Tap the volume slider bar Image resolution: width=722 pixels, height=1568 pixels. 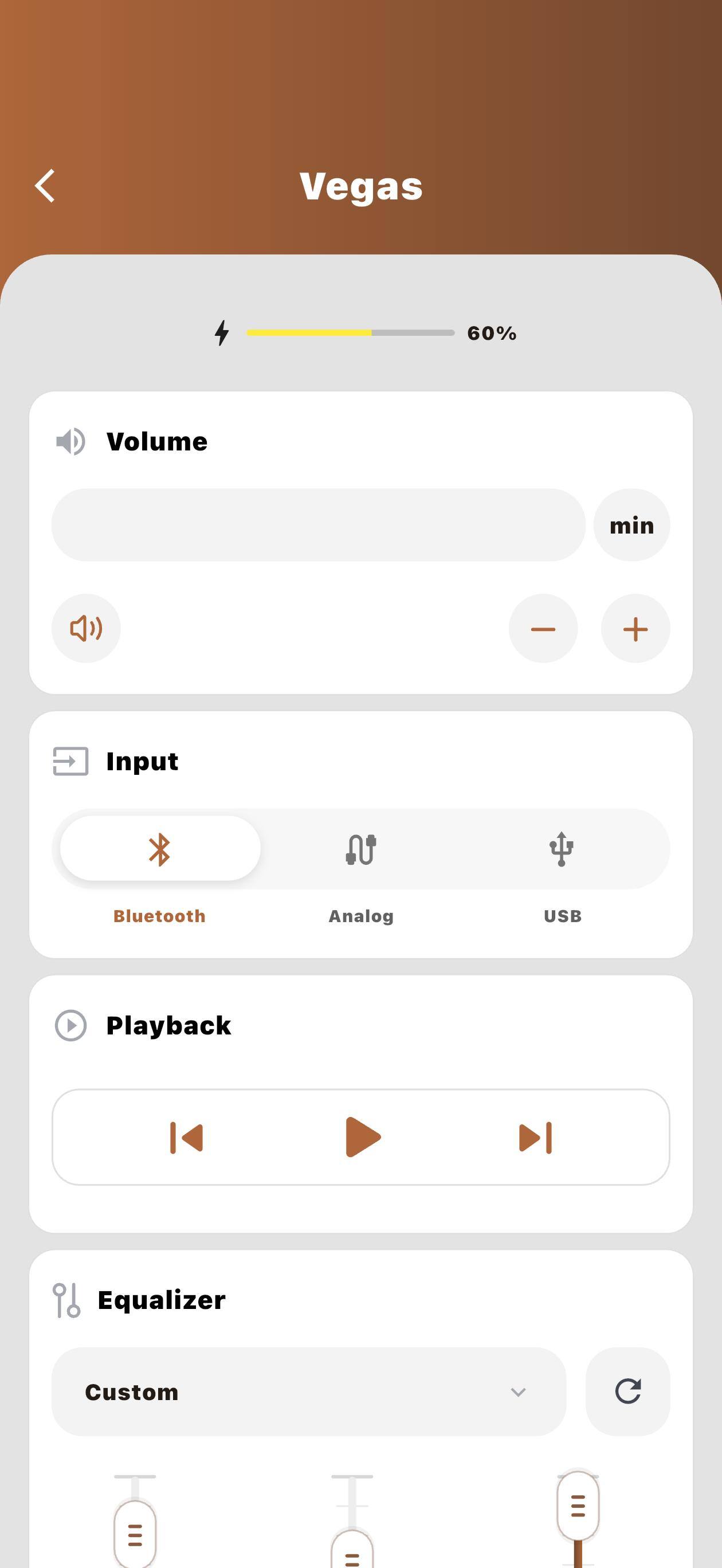point(318,525)
